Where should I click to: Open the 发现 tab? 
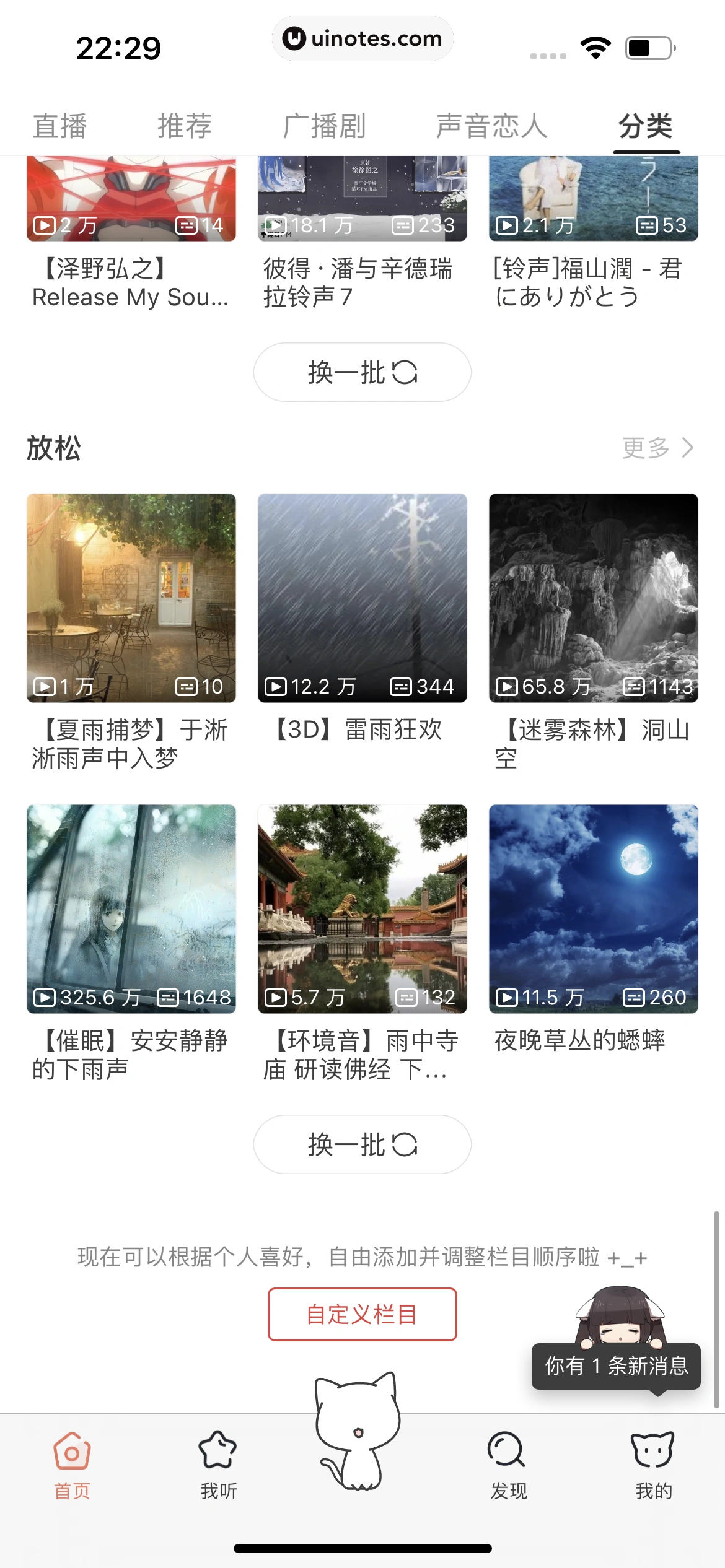(508, 1465)
